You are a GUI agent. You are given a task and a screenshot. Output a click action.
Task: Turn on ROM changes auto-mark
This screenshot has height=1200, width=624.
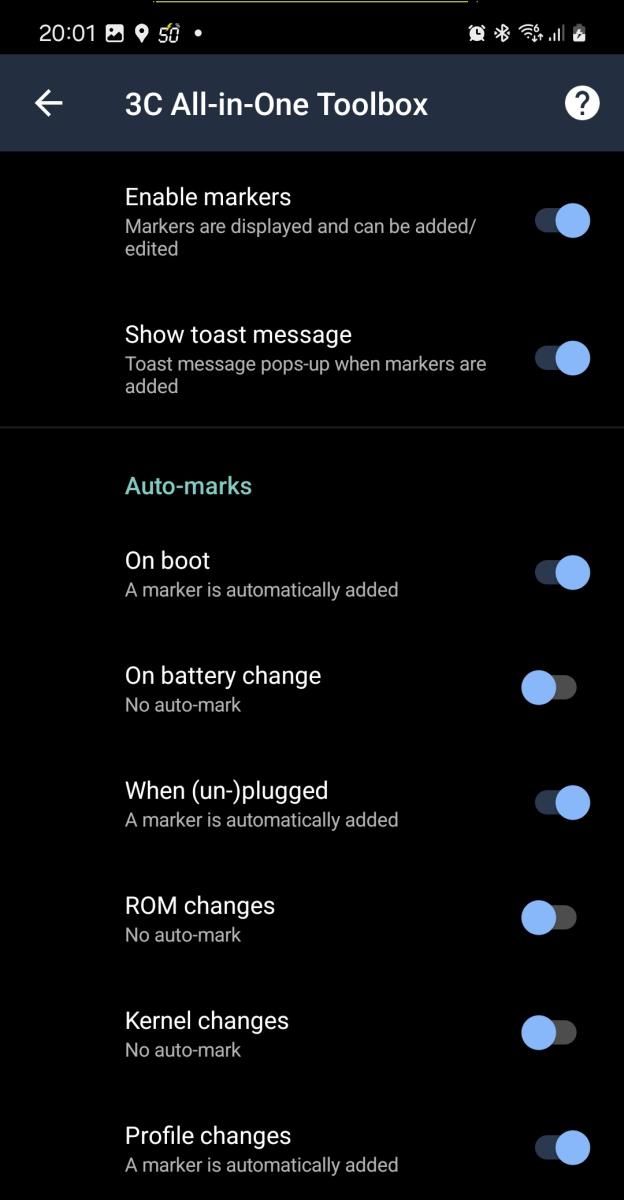click(x=549, y=918)
